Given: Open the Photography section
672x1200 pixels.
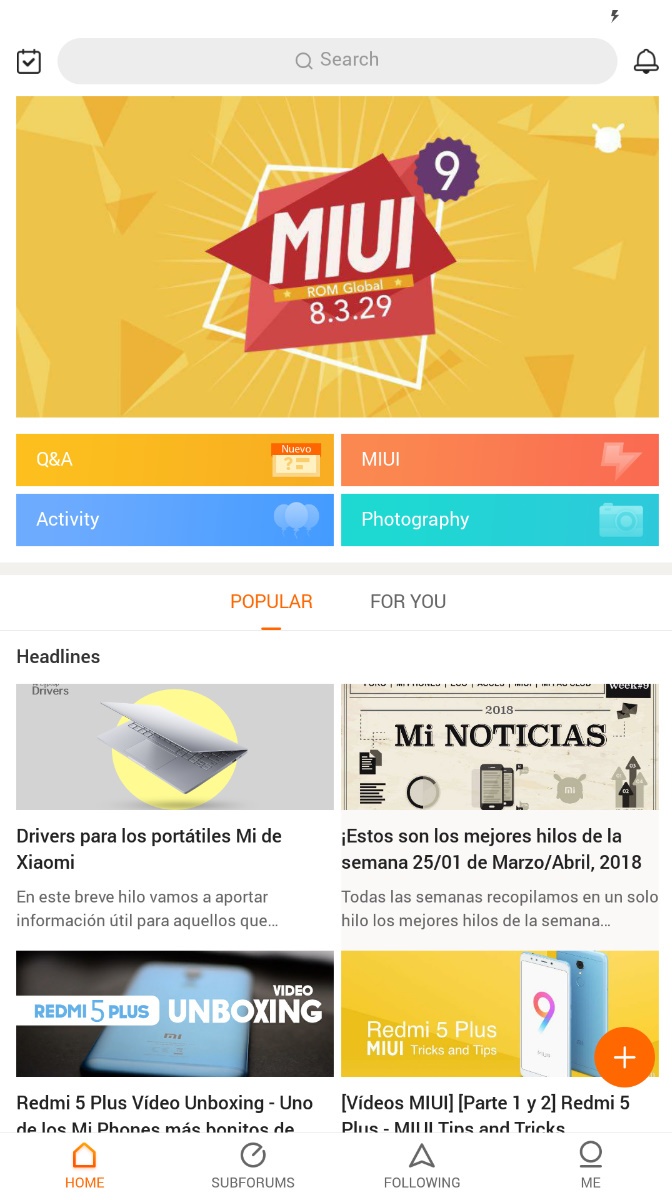Looking at the screenshot, I should [499, 520].
